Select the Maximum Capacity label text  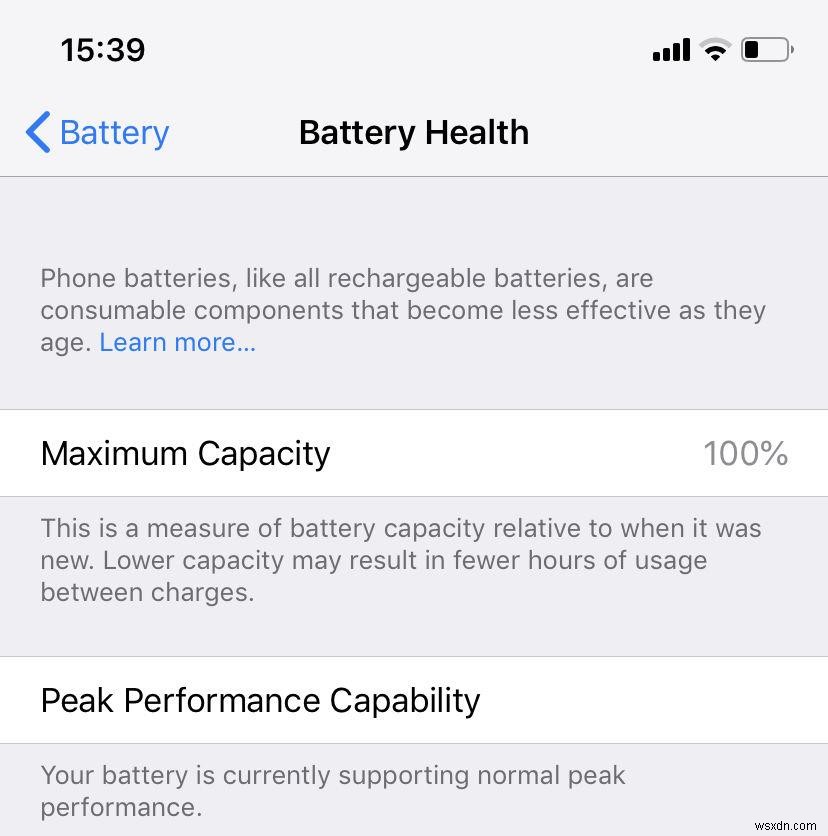point(185,454)
